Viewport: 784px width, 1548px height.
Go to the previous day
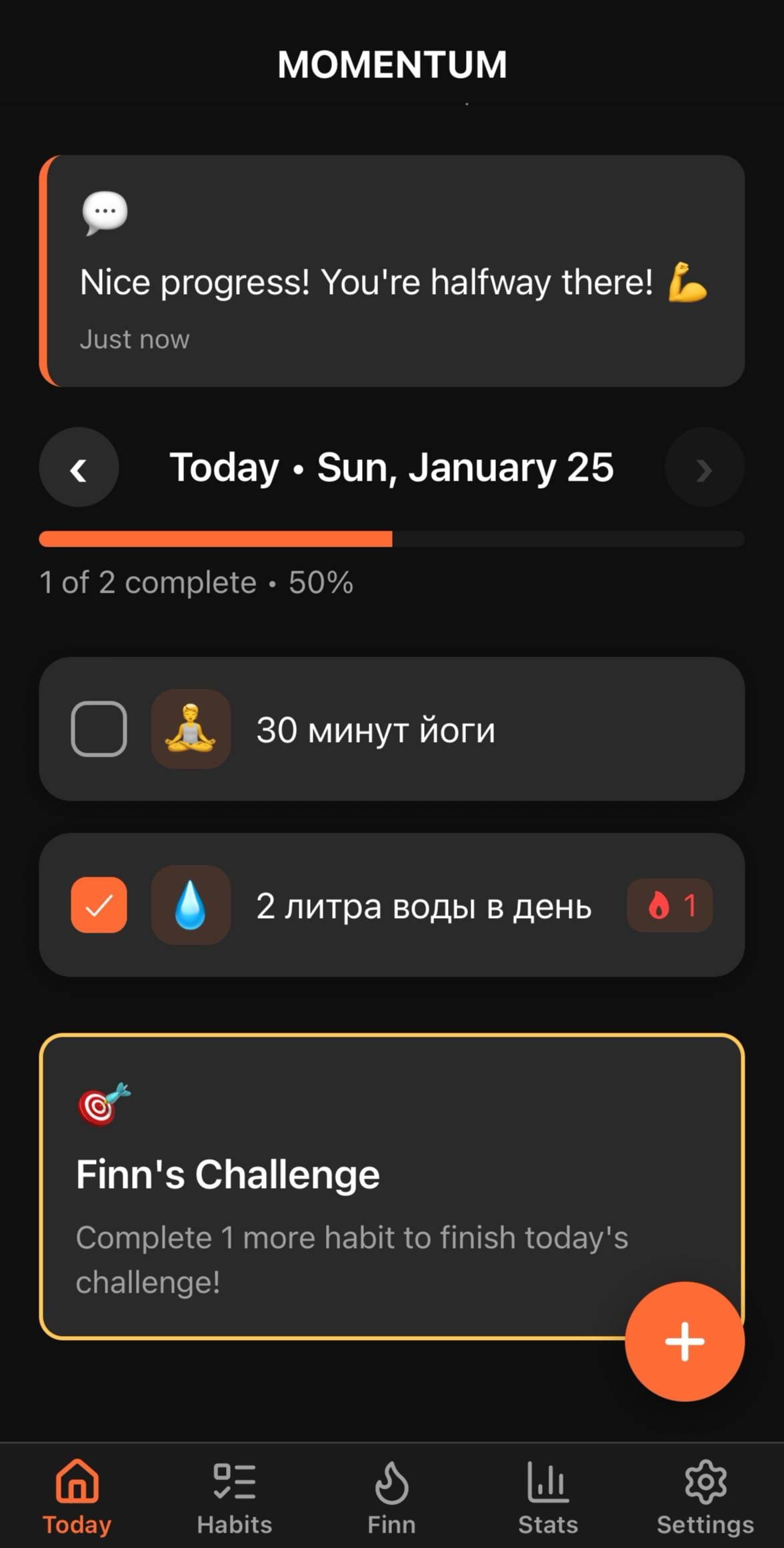tap(79, 468)
